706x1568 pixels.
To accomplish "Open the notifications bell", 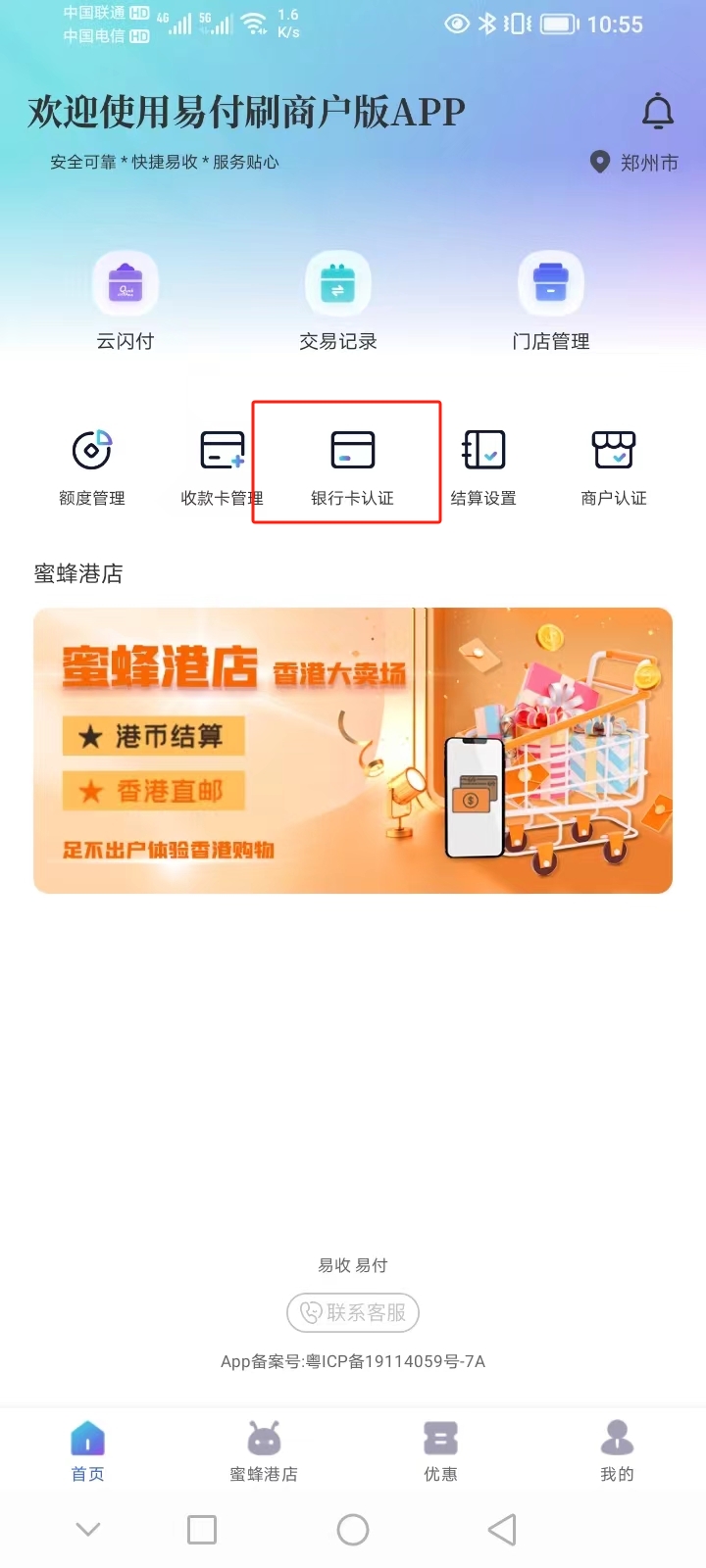I will point(658,111).
